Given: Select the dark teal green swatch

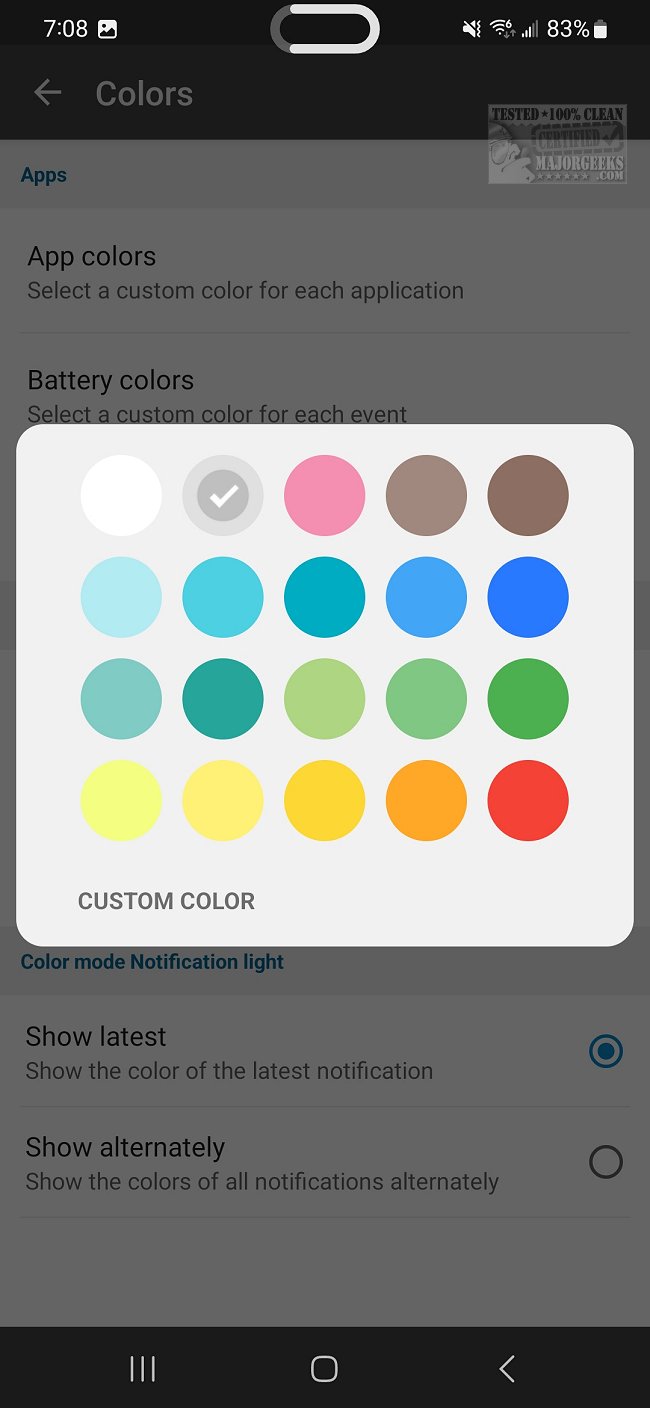Looking at the screenshot, I should (223, 698).
